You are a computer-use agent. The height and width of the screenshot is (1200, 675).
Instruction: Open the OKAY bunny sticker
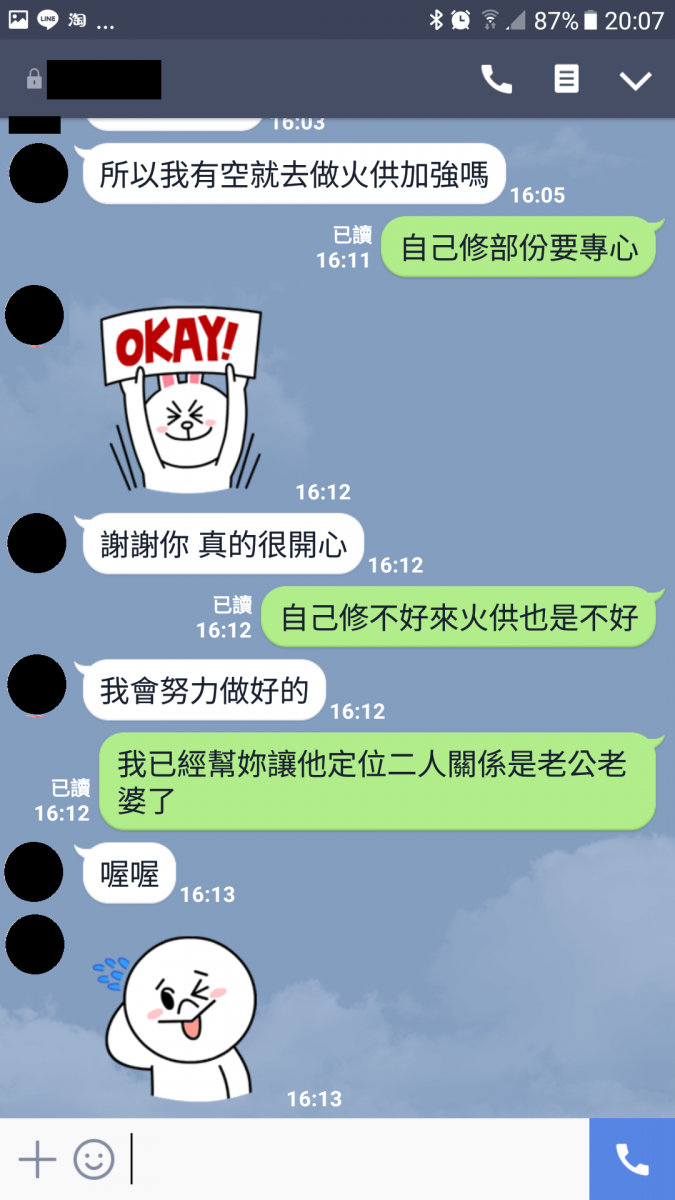(185, 400)
